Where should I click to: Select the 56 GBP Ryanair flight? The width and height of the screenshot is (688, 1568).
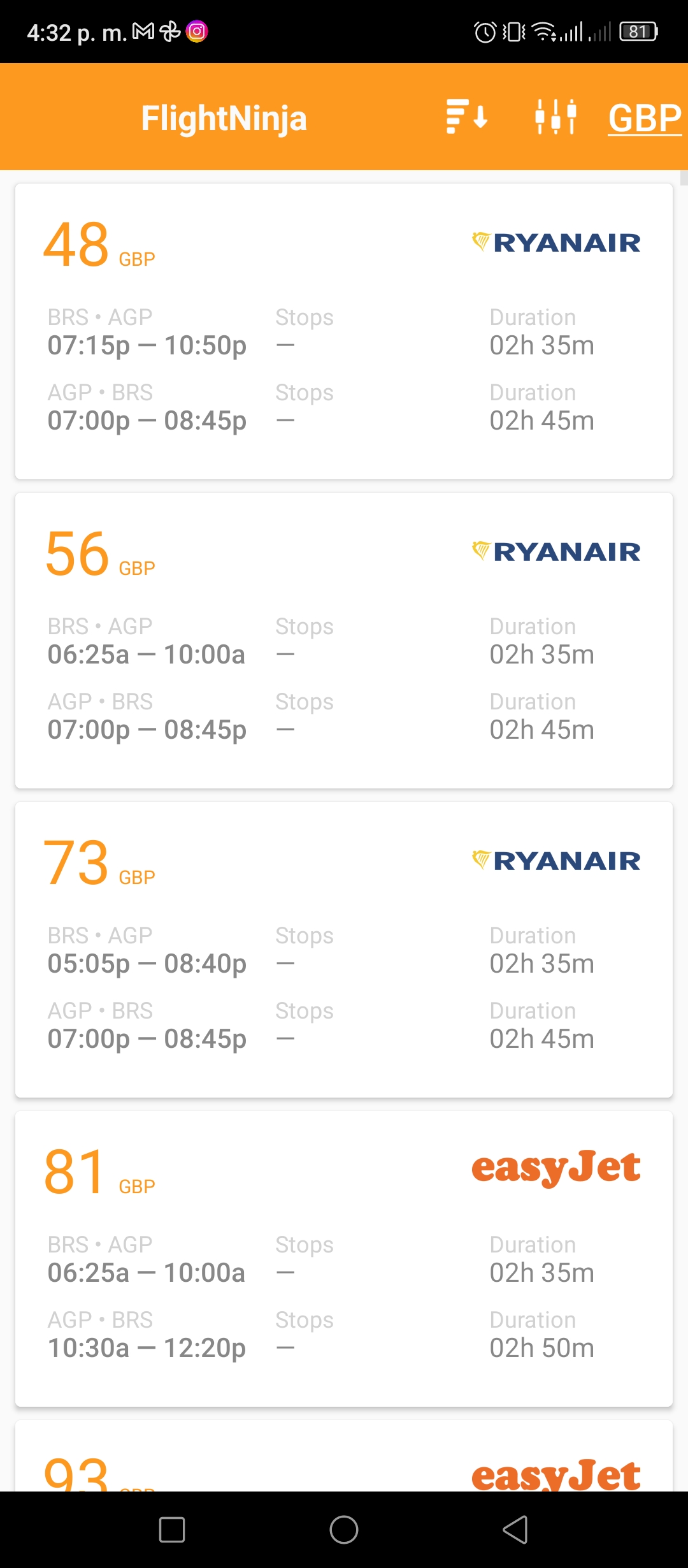point(344,641)
